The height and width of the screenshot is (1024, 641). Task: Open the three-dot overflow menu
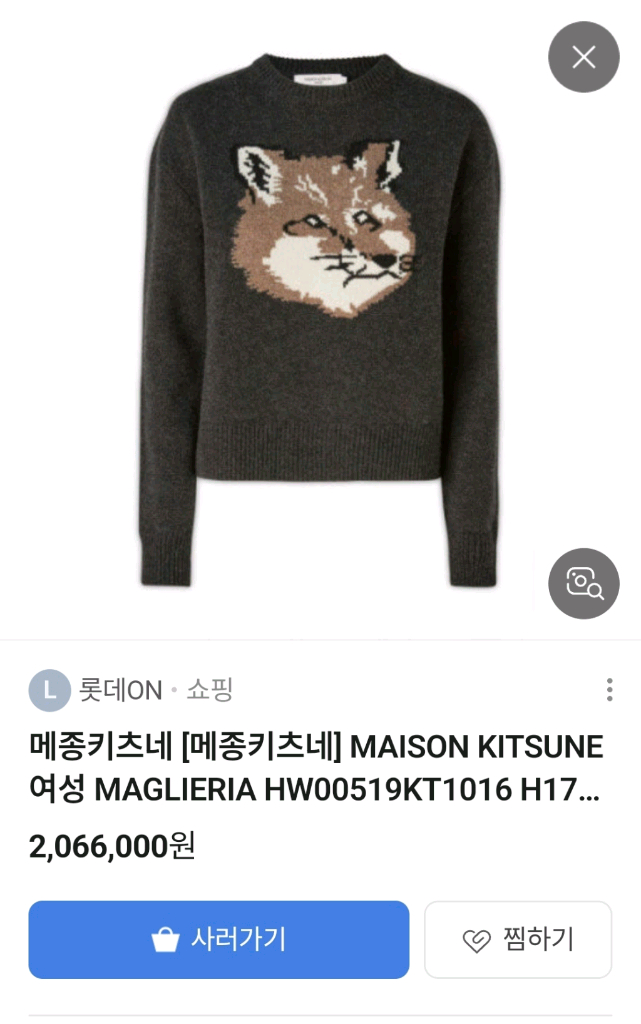609,690
